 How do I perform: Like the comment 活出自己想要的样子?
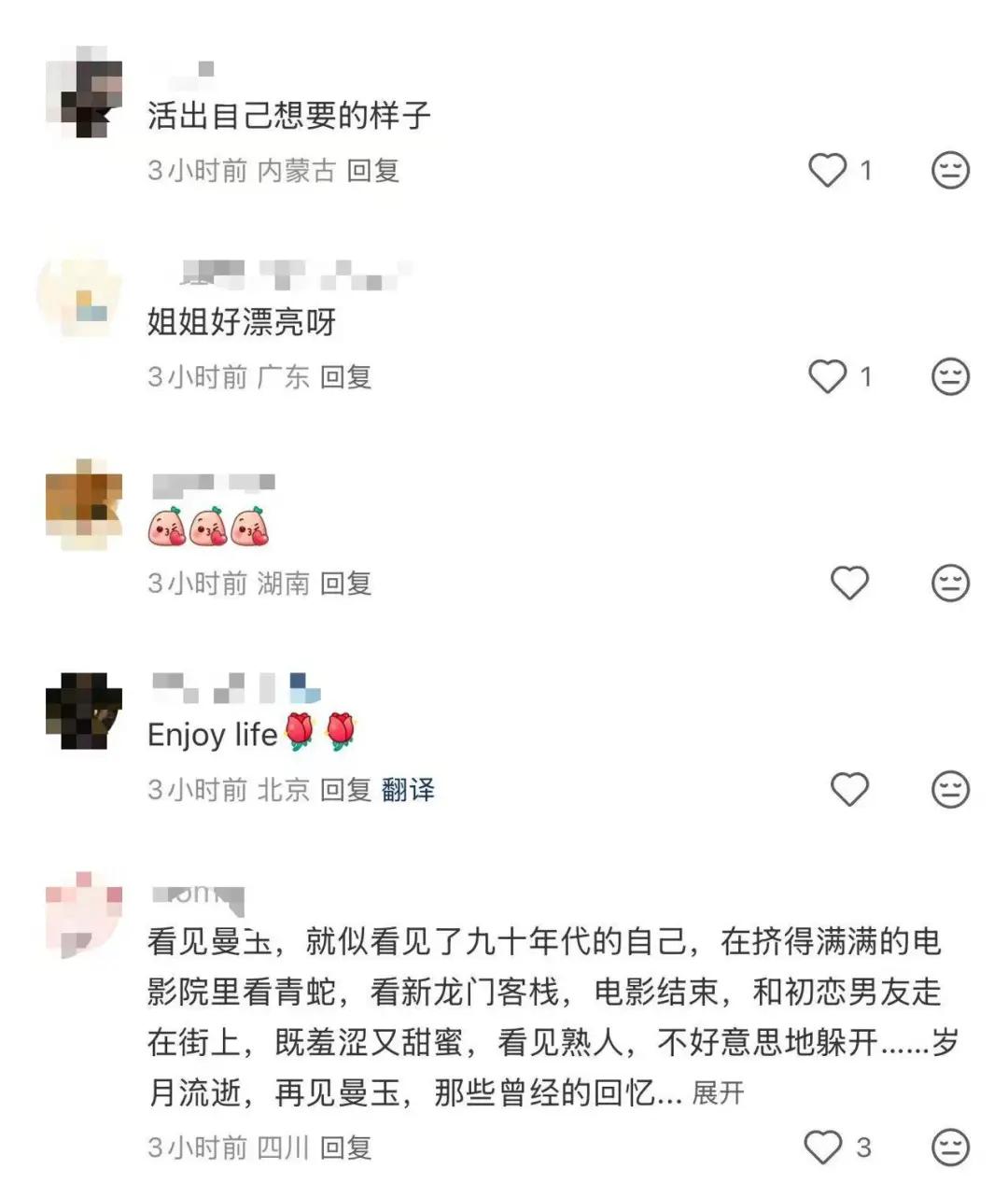click(827, 170)
